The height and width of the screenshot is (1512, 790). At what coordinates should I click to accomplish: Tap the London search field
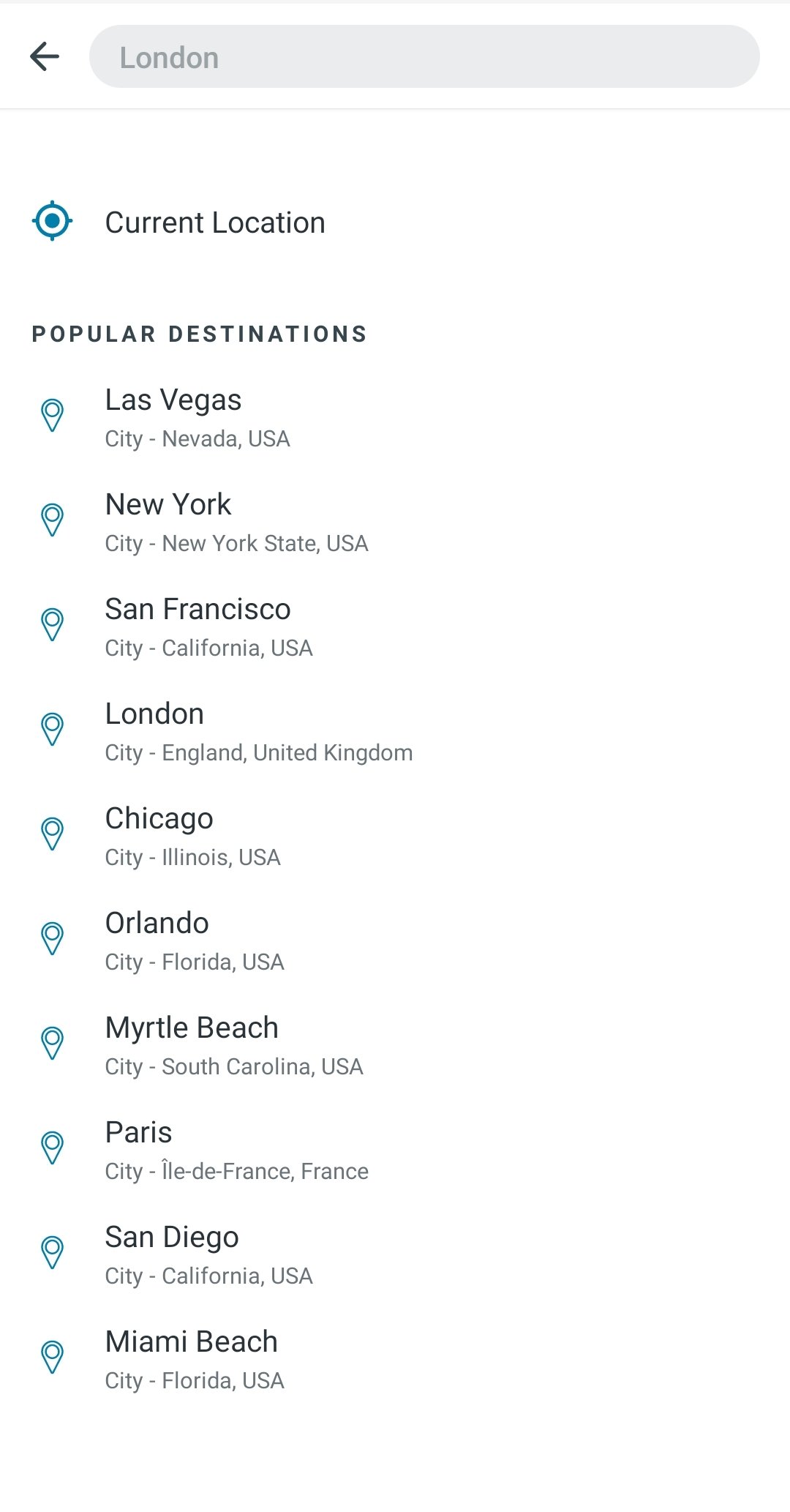424,56
